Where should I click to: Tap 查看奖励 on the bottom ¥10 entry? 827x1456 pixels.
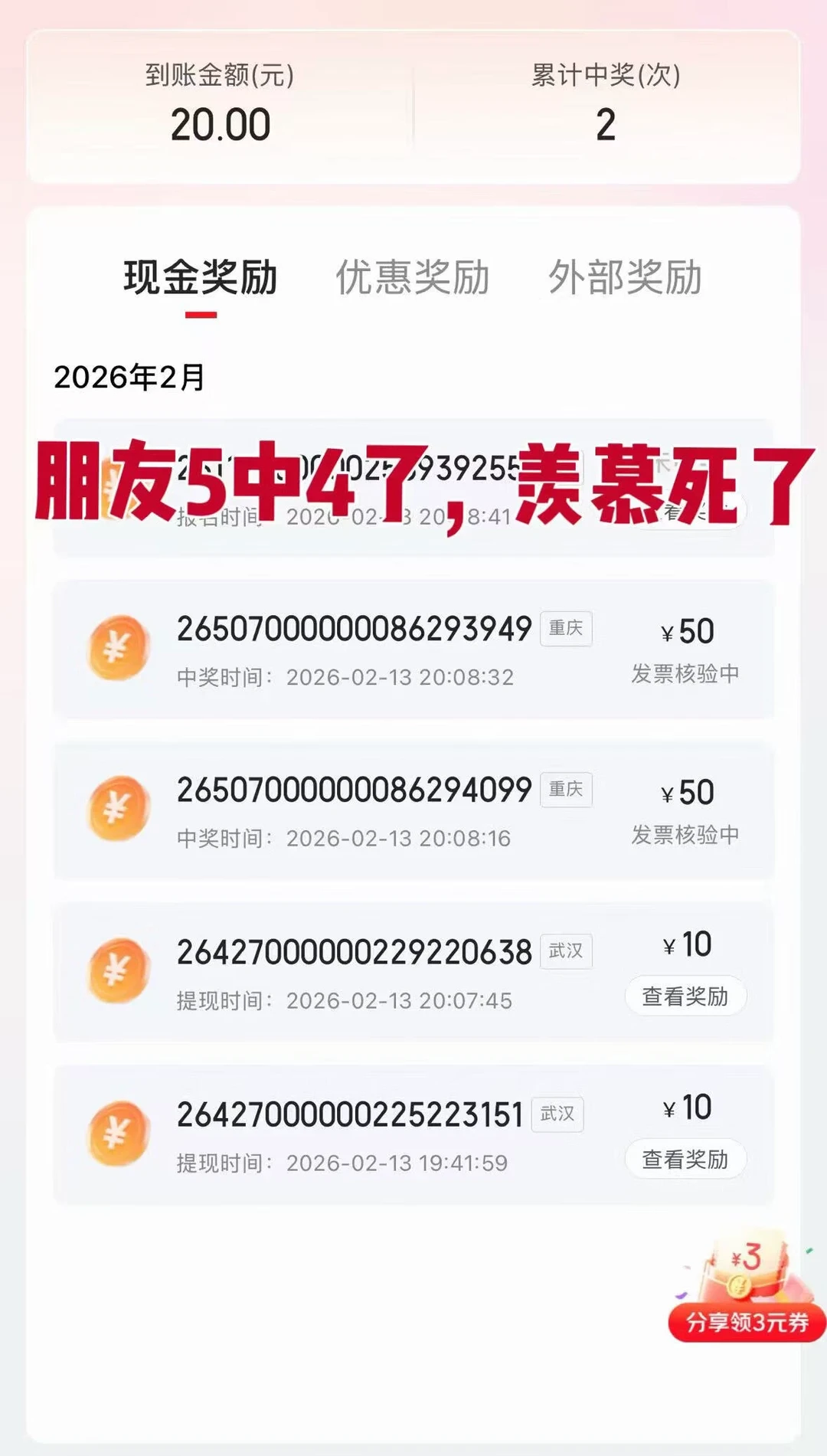pos(684,1160)
